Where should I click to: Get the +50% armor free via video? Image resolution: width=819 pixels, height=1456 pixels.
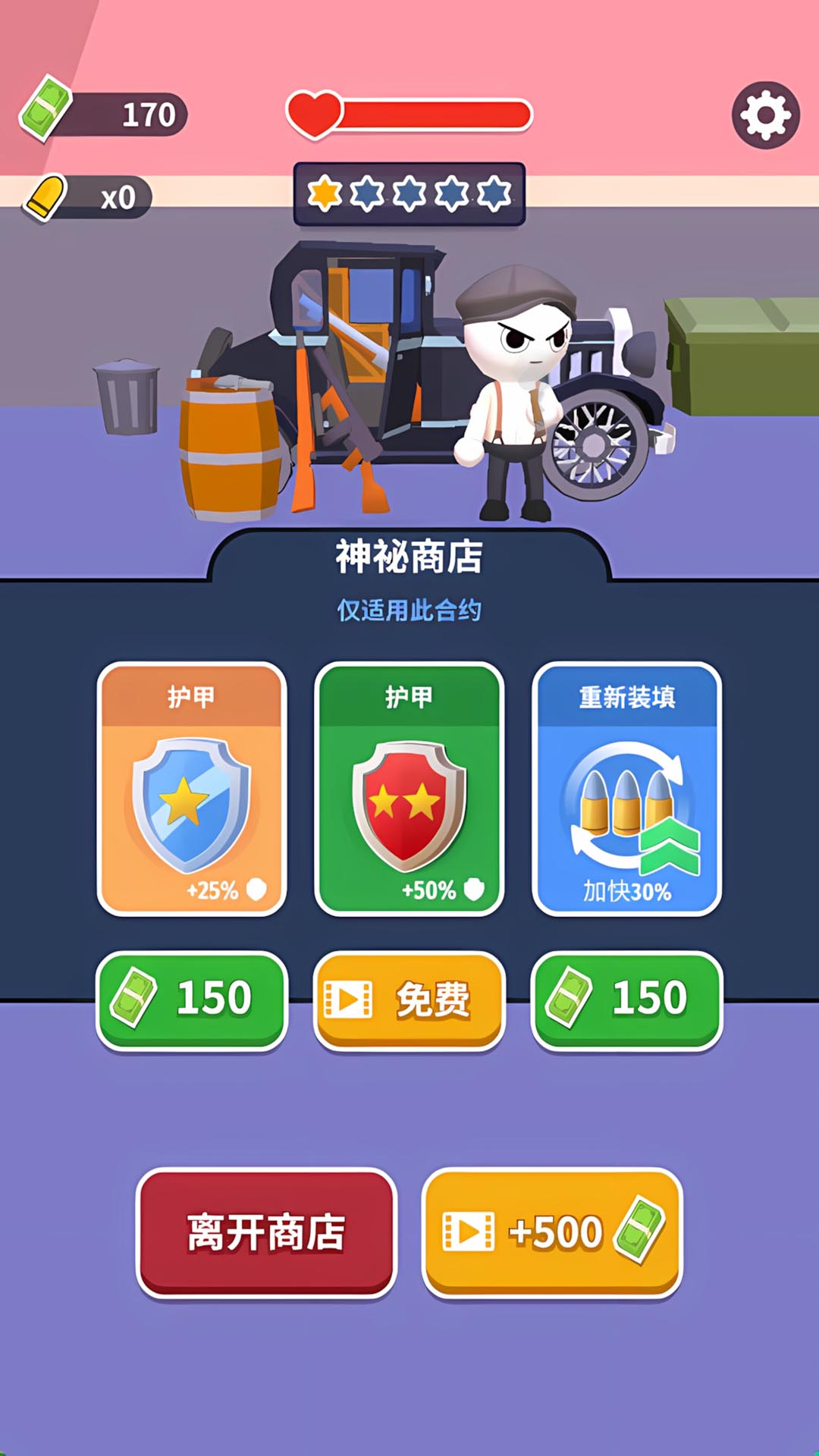(x=409, y=999)
